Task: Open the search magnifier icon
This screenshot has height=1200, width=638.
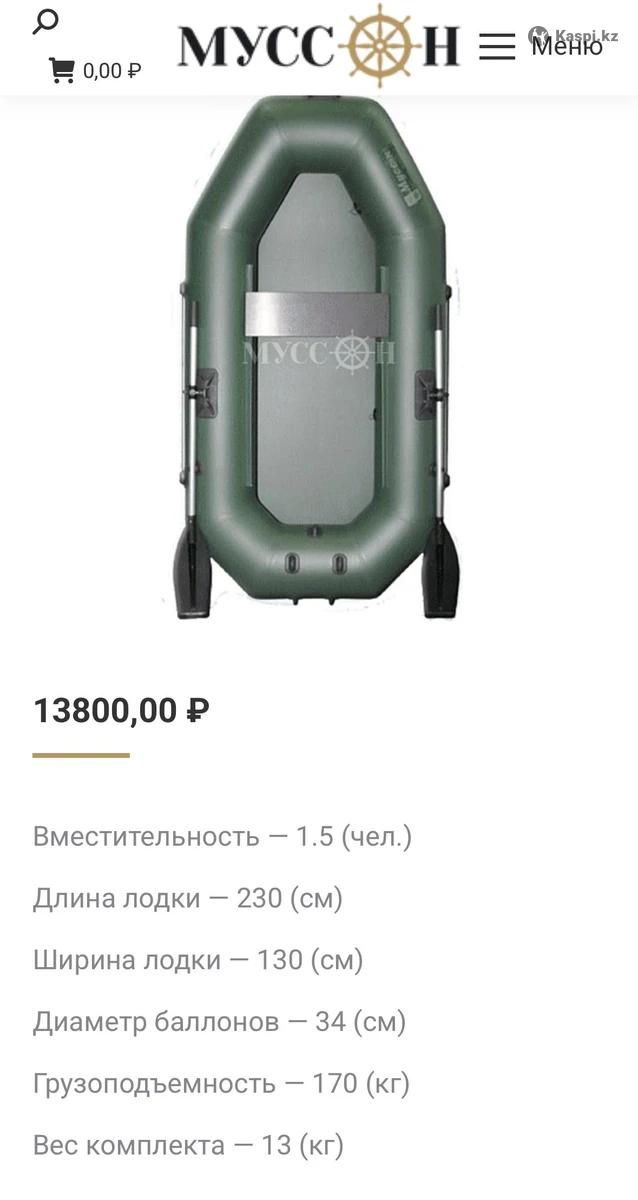Action: pos(45,21)
